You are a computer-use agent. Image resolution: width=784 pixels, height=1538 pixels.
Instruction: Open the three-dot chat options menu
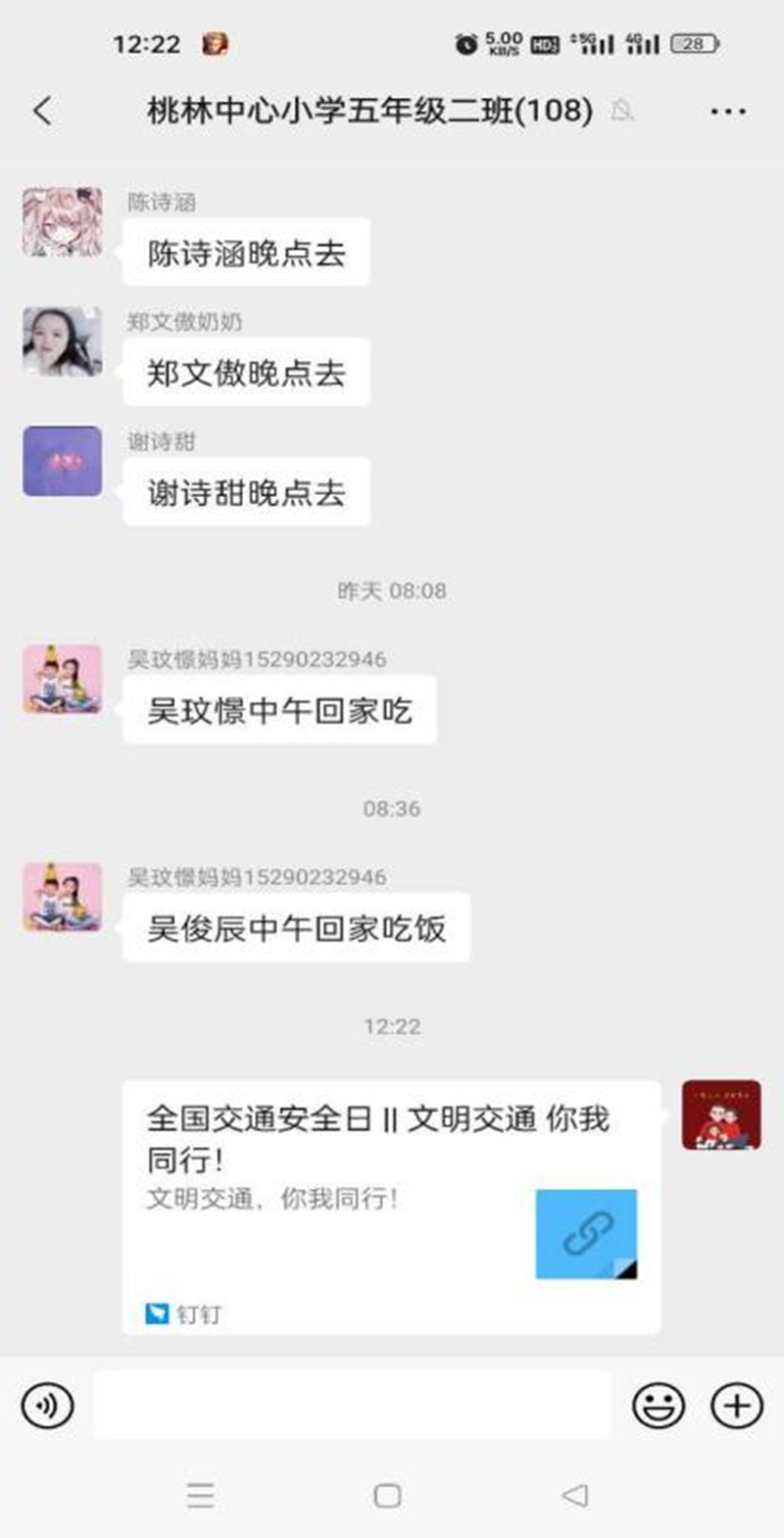click(x=727, y=112)
